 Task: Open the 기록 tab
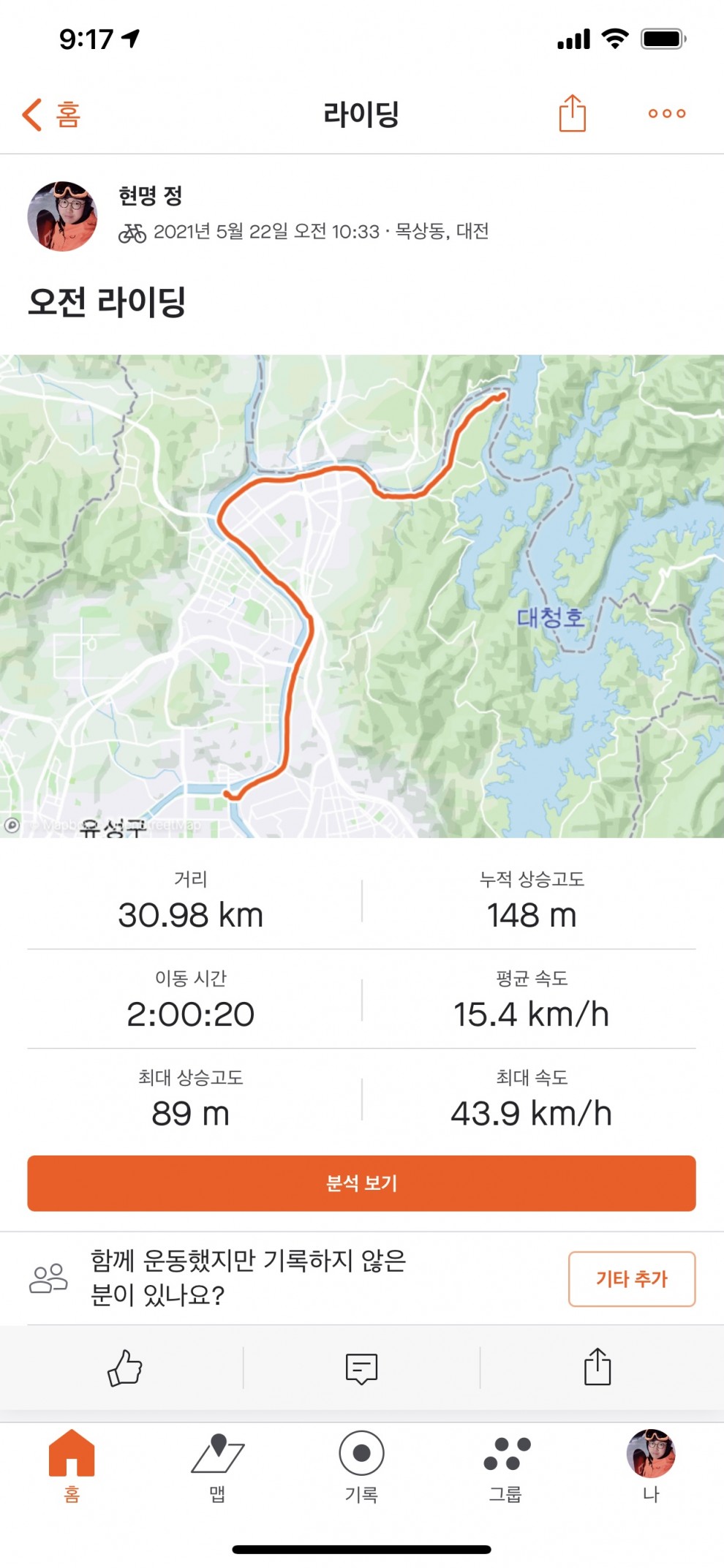(361, 1466)
